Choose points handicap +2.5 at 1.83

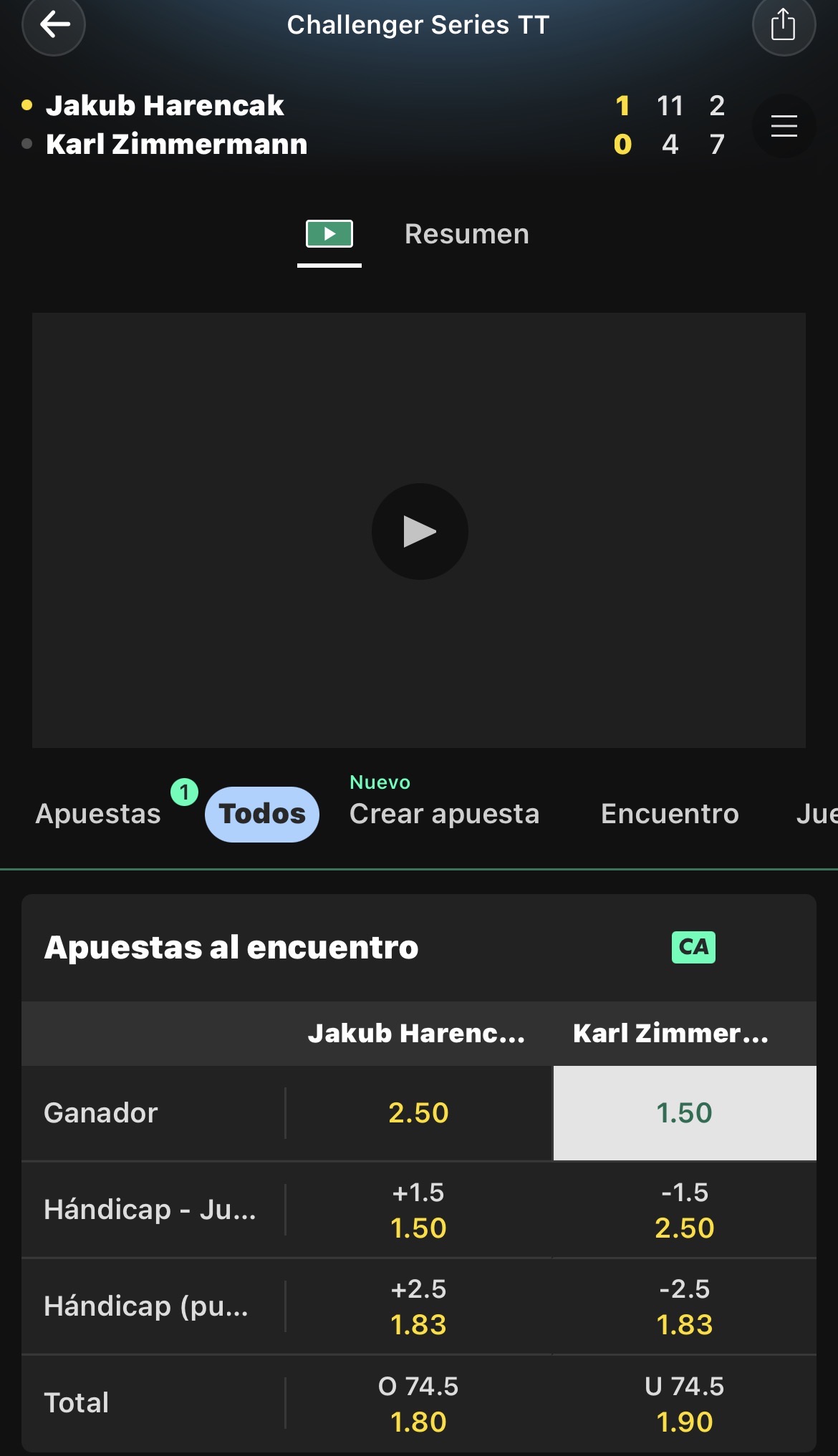(x=419, y=1306)
